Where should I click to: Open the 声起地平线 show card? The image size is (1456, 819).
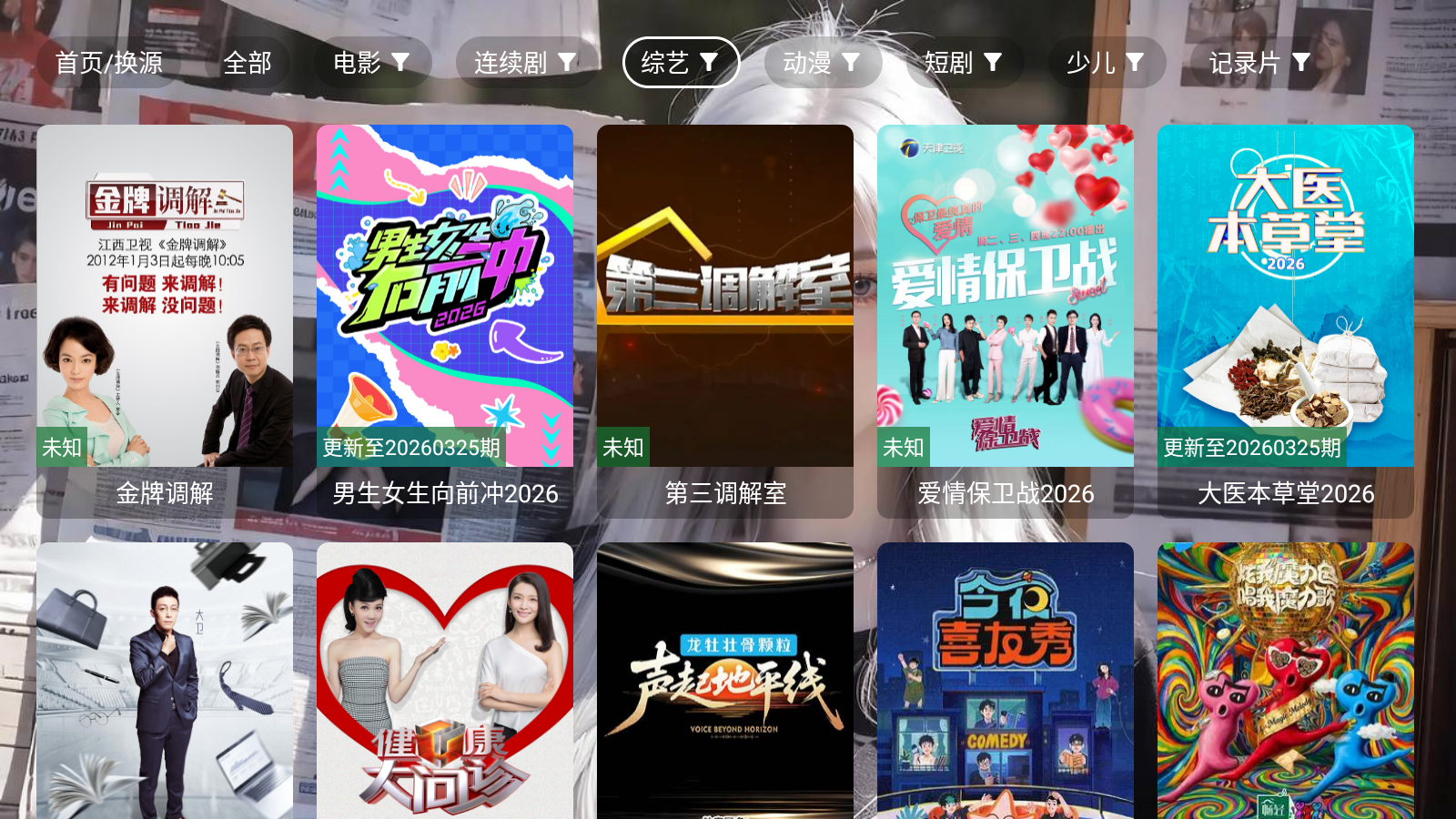tap(725, 682)
